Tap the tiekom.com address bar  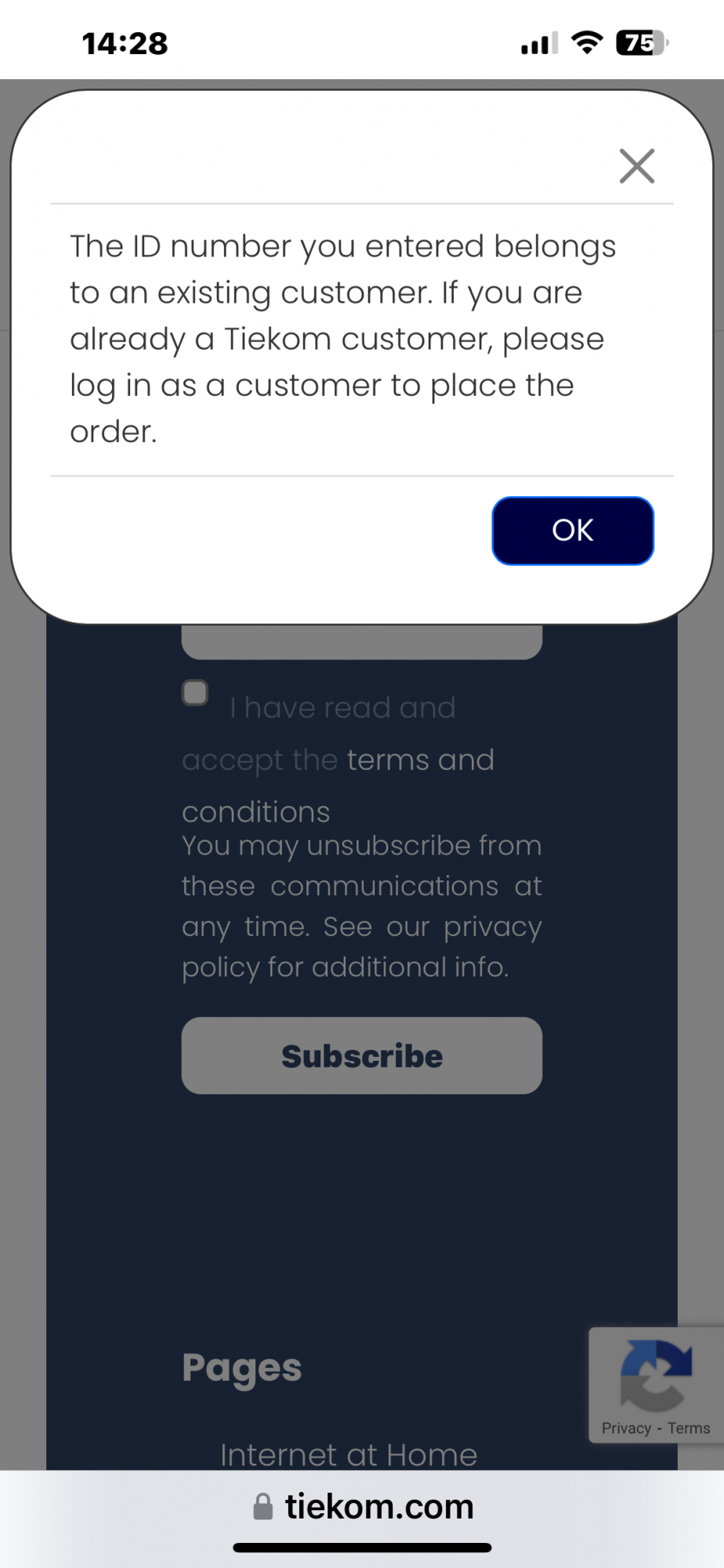tap(362, 1506)
